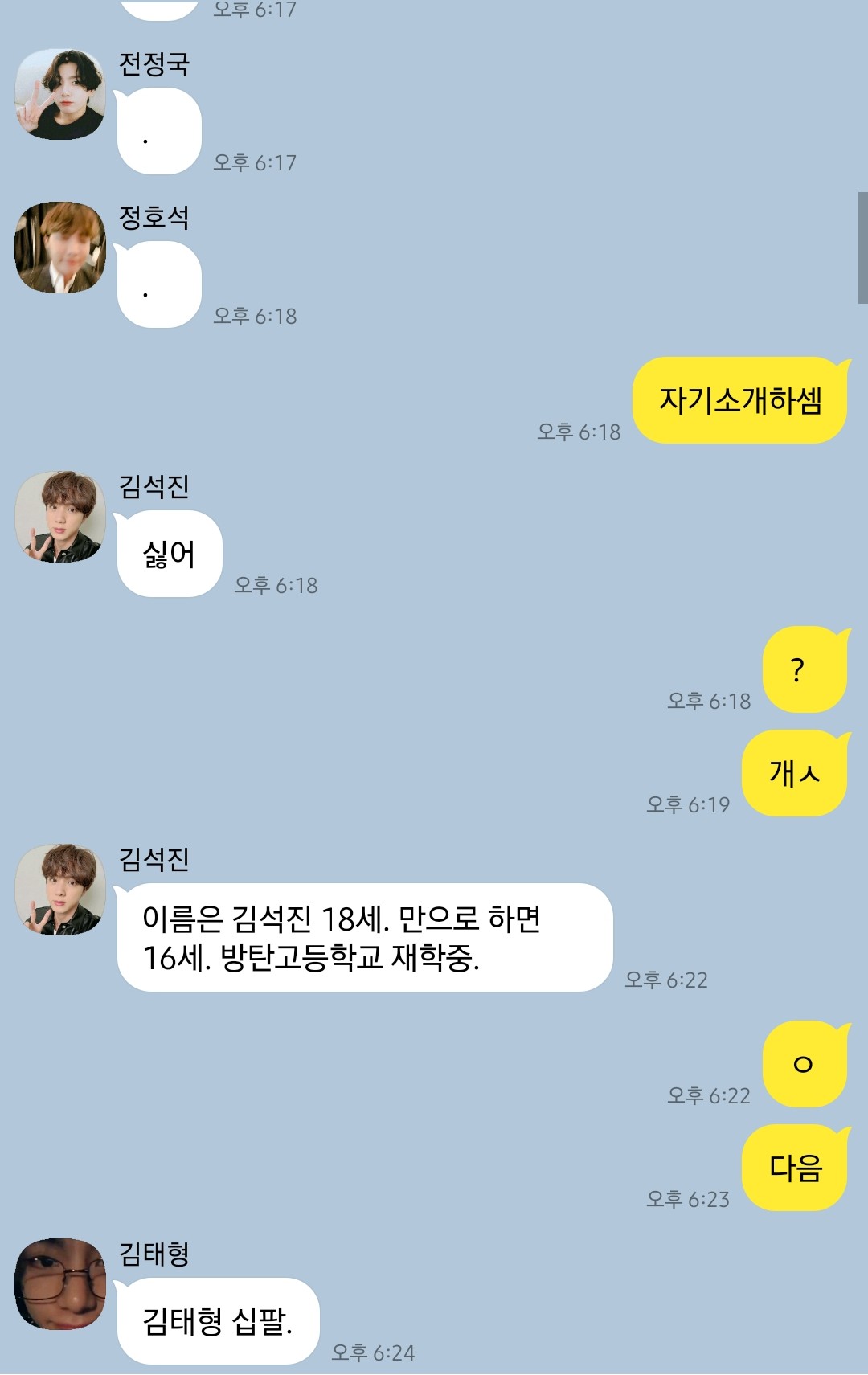Open 정호석's profile picture
The height and width of the screenshot is (1375, 868).
(60, 248)
